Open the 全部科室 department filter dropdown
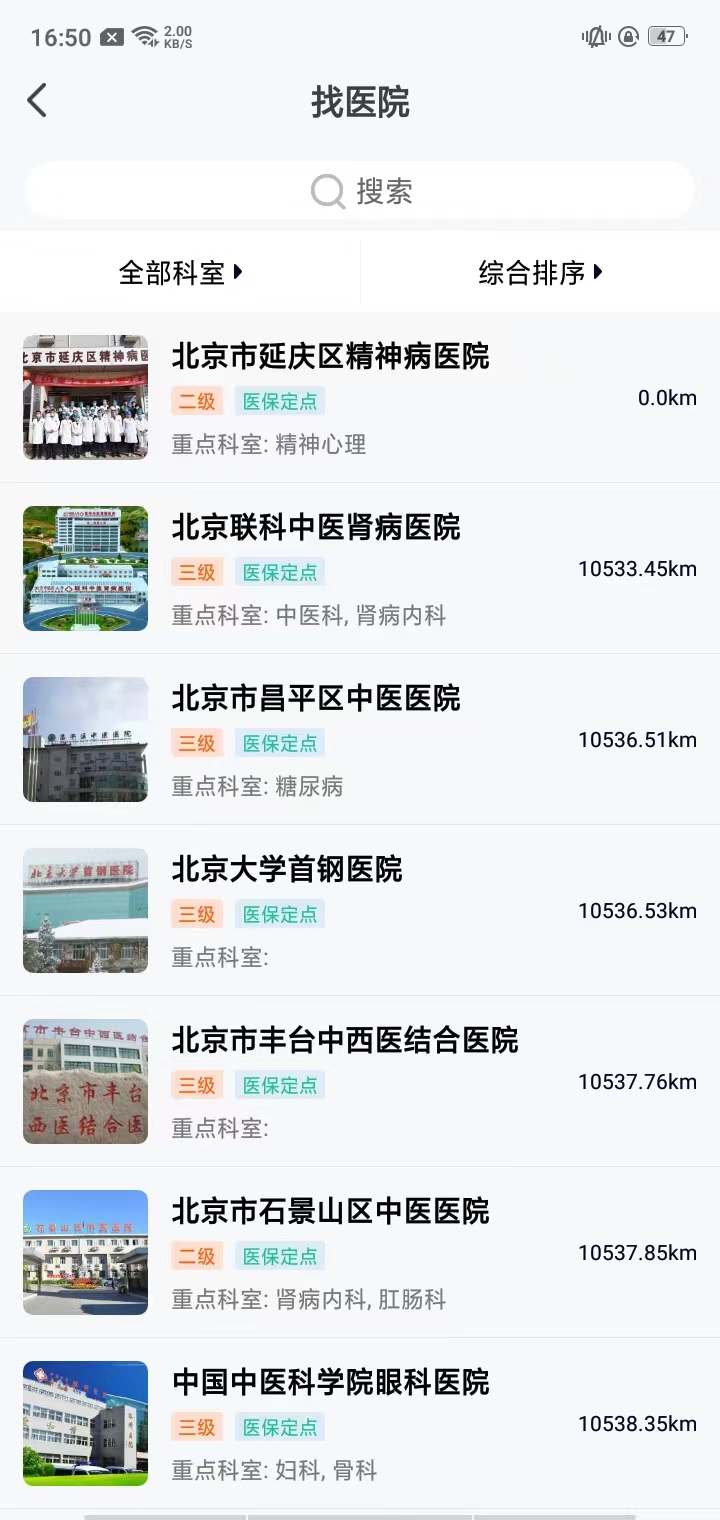 180,272
